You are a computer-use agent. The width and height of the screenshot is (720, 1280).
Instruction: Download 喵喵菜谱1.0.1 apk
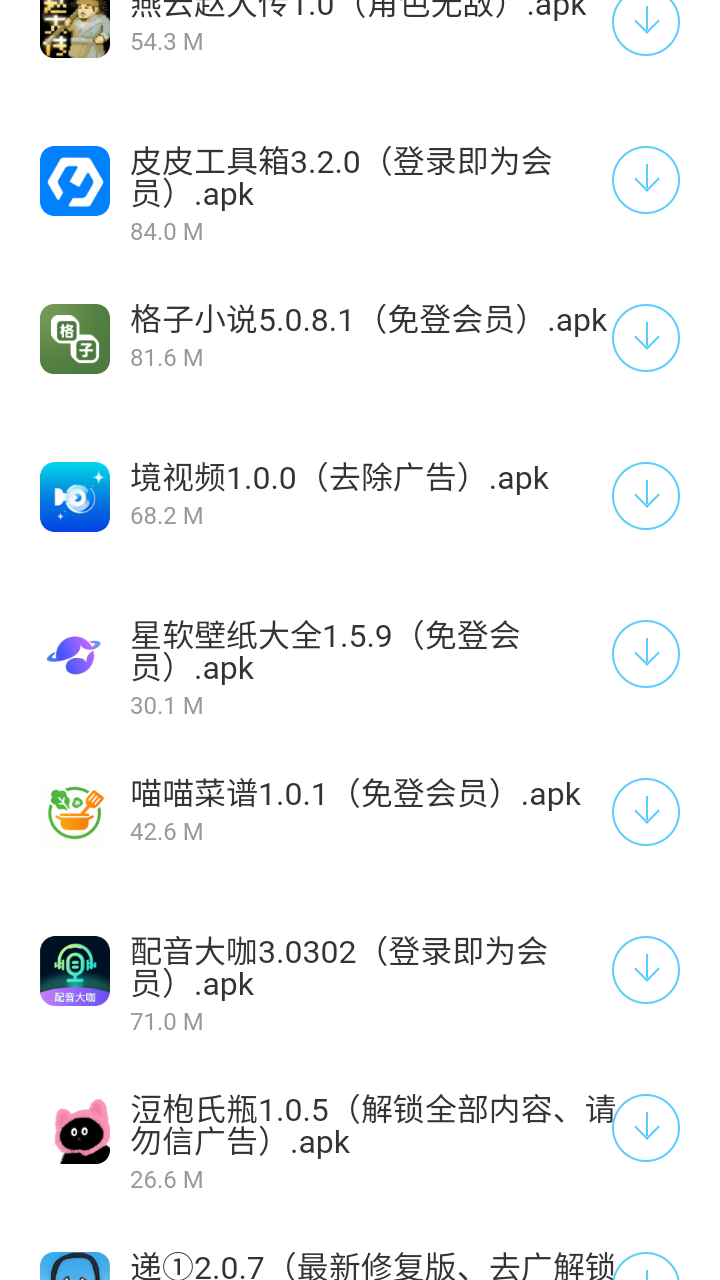[645, 812]
